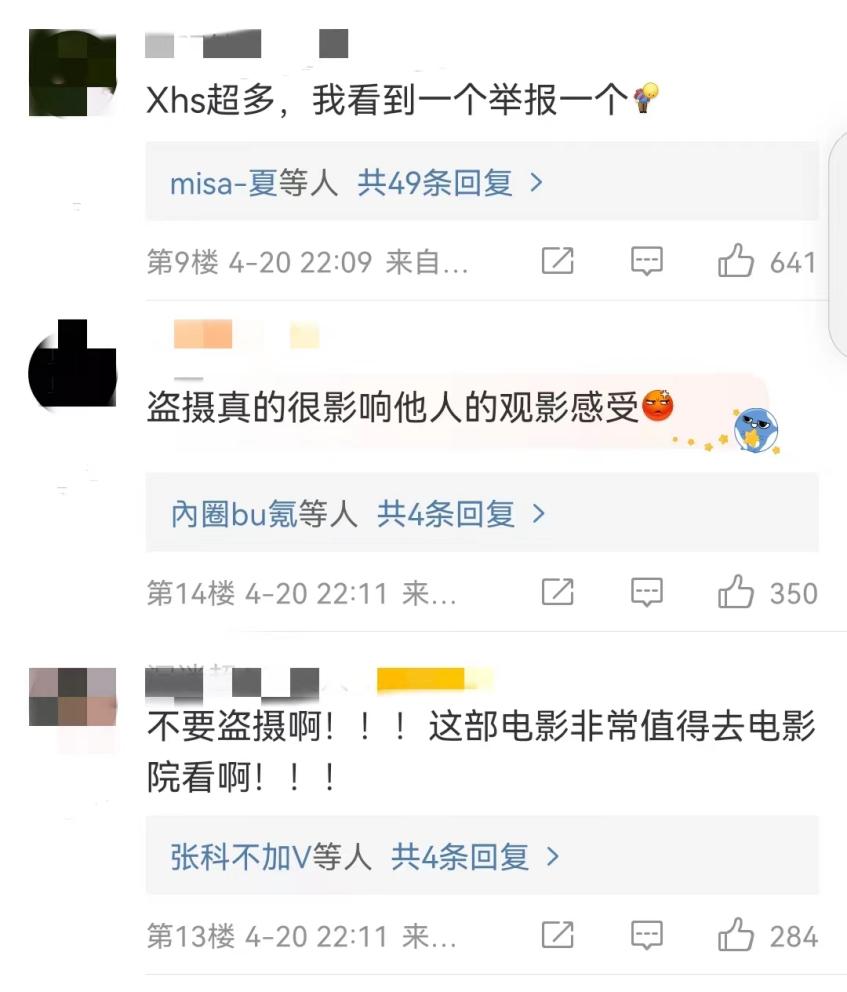Like the comment with 641 likes
This screenshot has height=992, width=847.
pyautogui.click(x=736, y=262)
